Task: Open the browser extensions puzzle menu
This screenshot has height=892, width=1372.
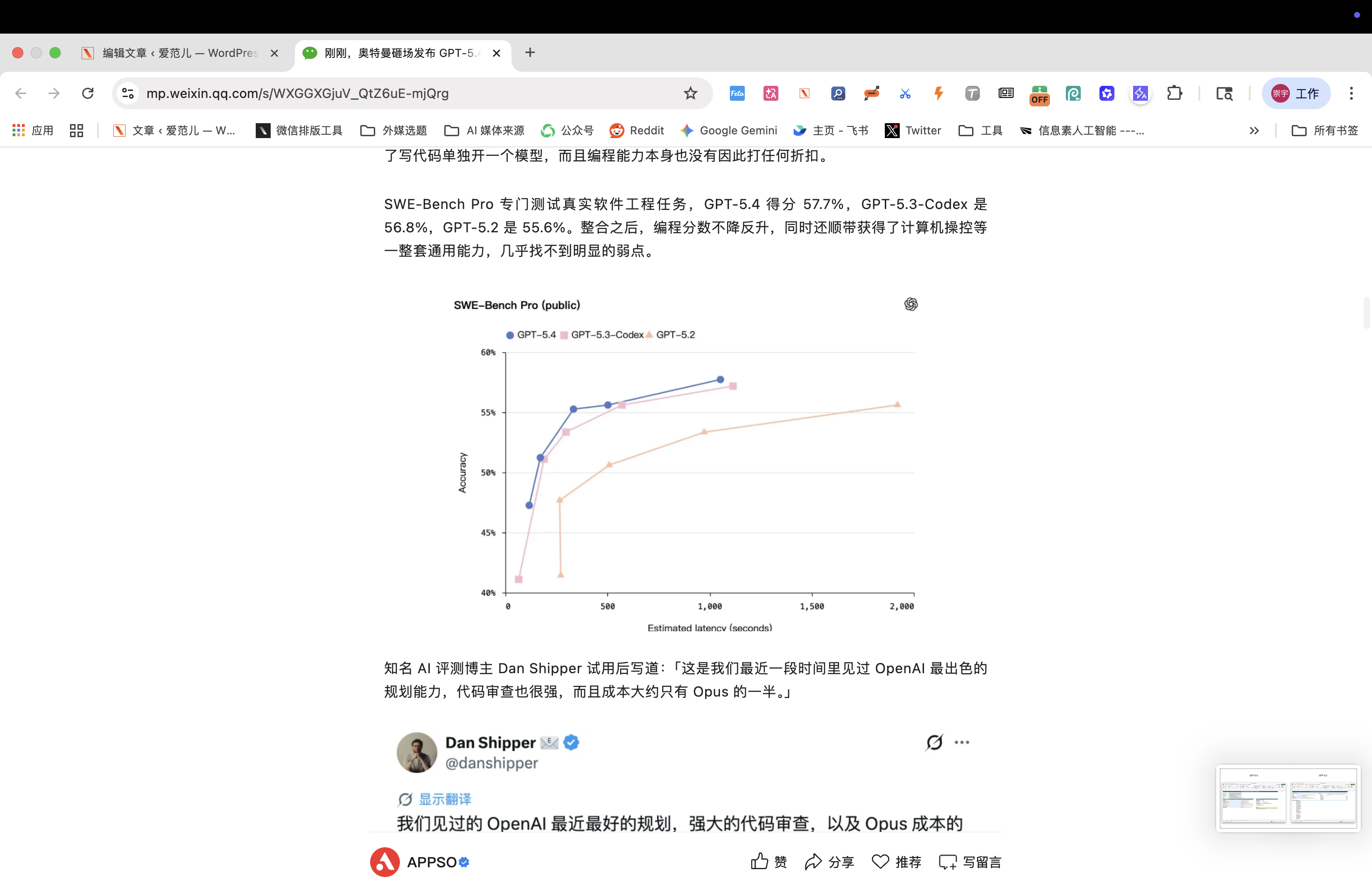Action: click(x=1174, y=93)
